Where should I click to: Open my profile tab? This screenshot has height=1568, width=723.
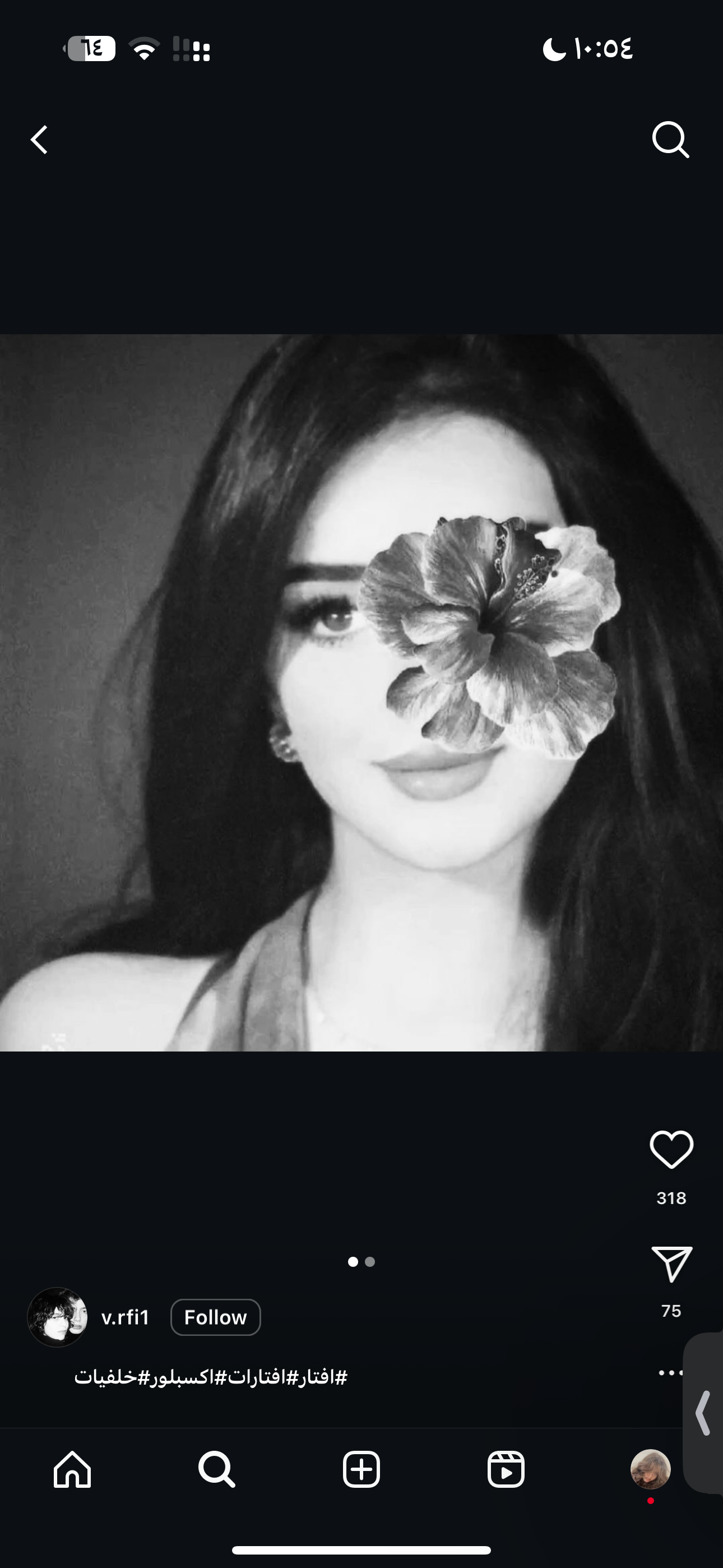[650, 1469]
